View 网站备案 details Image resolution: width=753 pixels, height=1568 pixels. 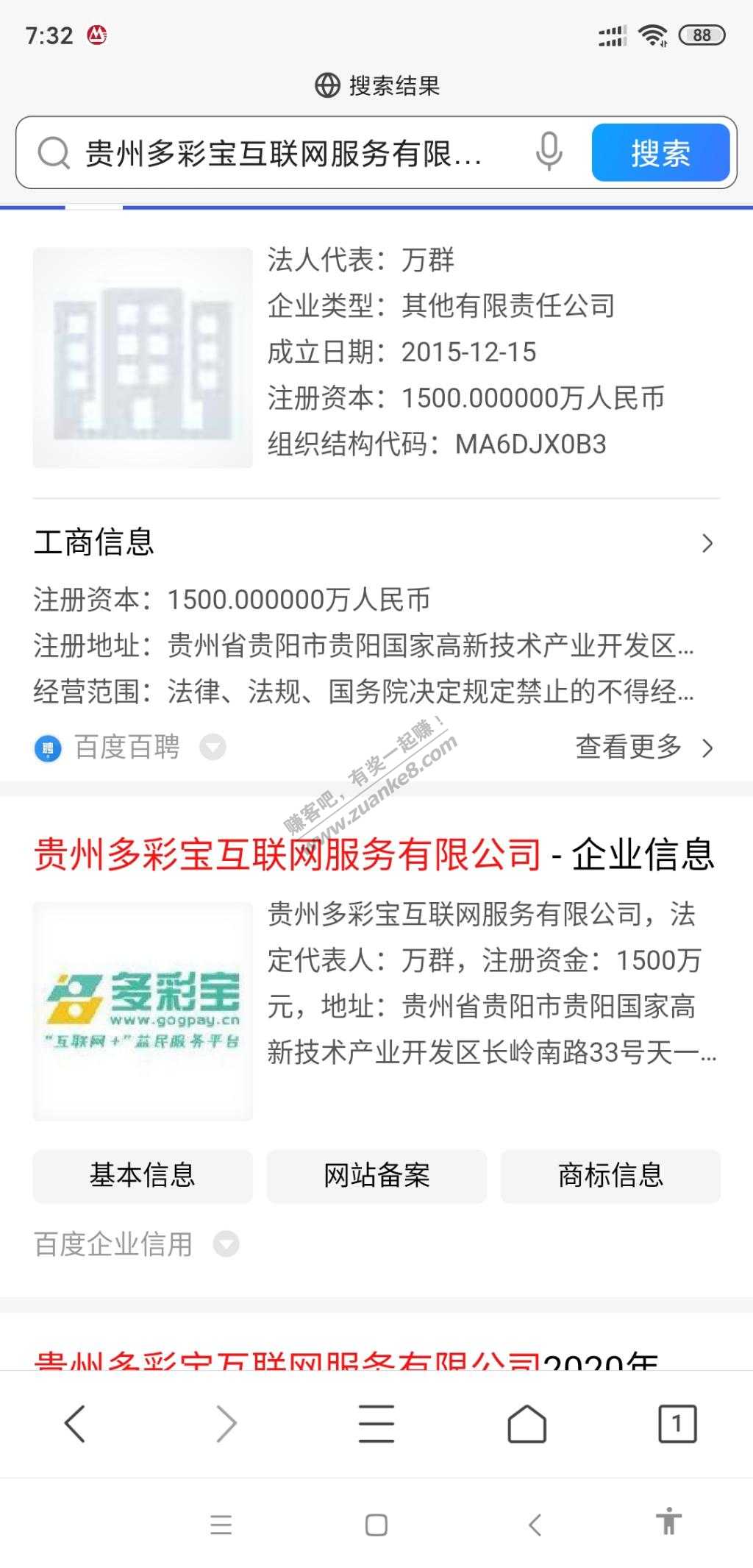point(376,1176)
